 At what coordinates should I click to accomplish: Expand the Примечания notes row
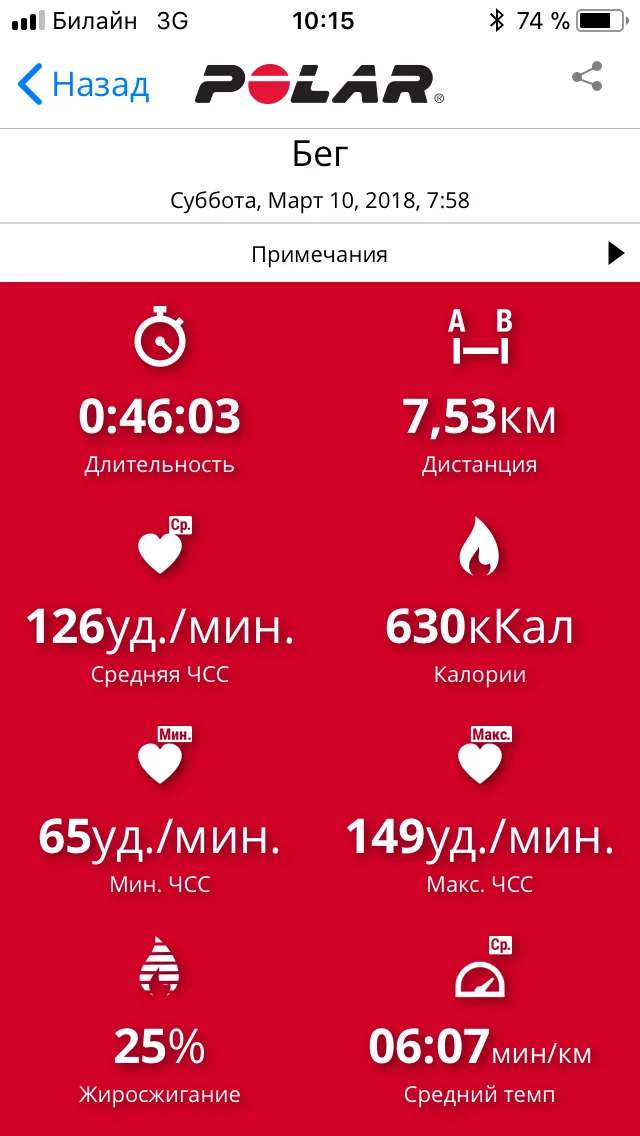coord(320,254)
